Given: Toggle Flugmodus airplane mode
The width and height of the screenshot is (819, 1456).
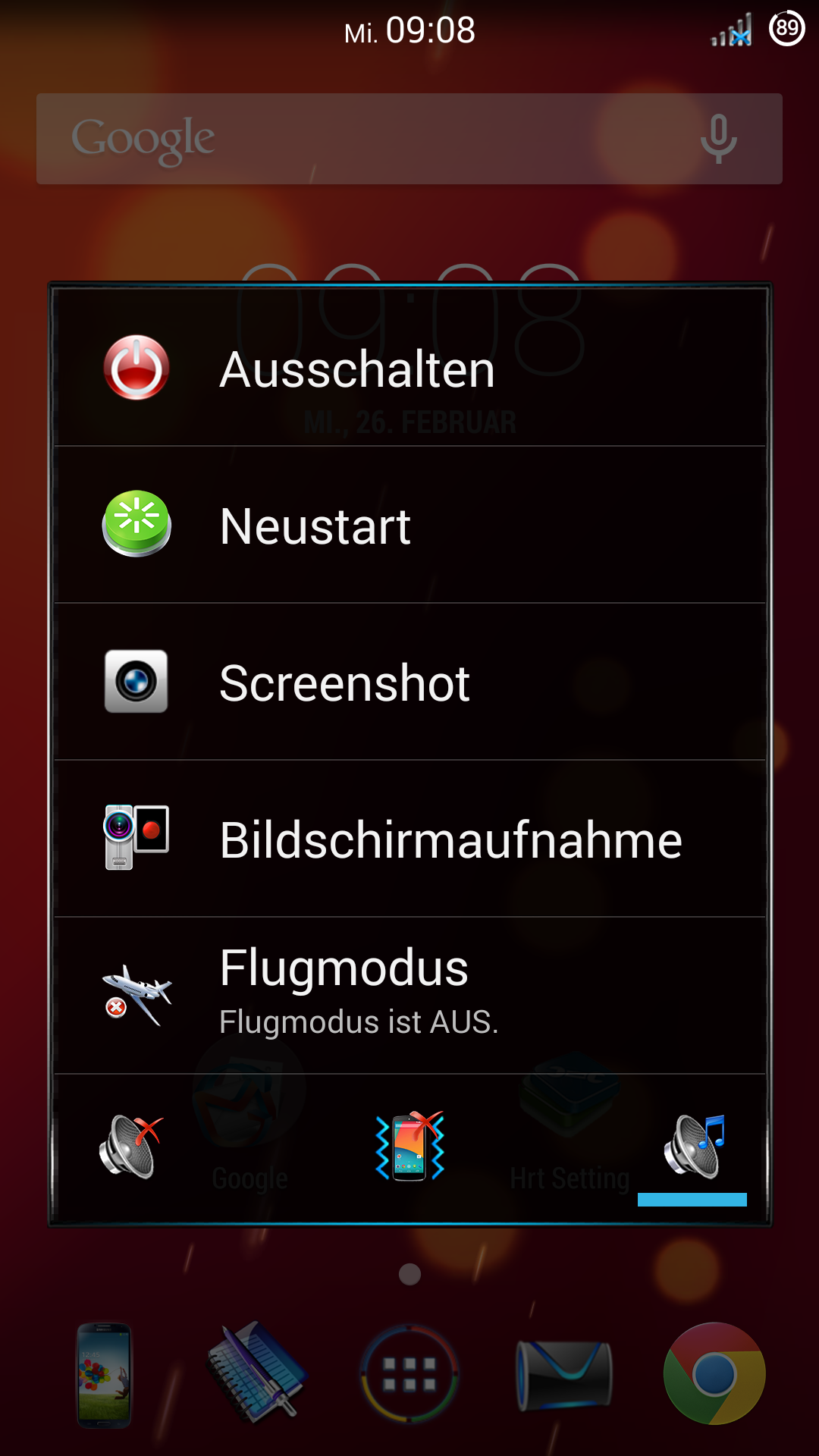Looking at the screenshot, I should (x=409, y=996).
